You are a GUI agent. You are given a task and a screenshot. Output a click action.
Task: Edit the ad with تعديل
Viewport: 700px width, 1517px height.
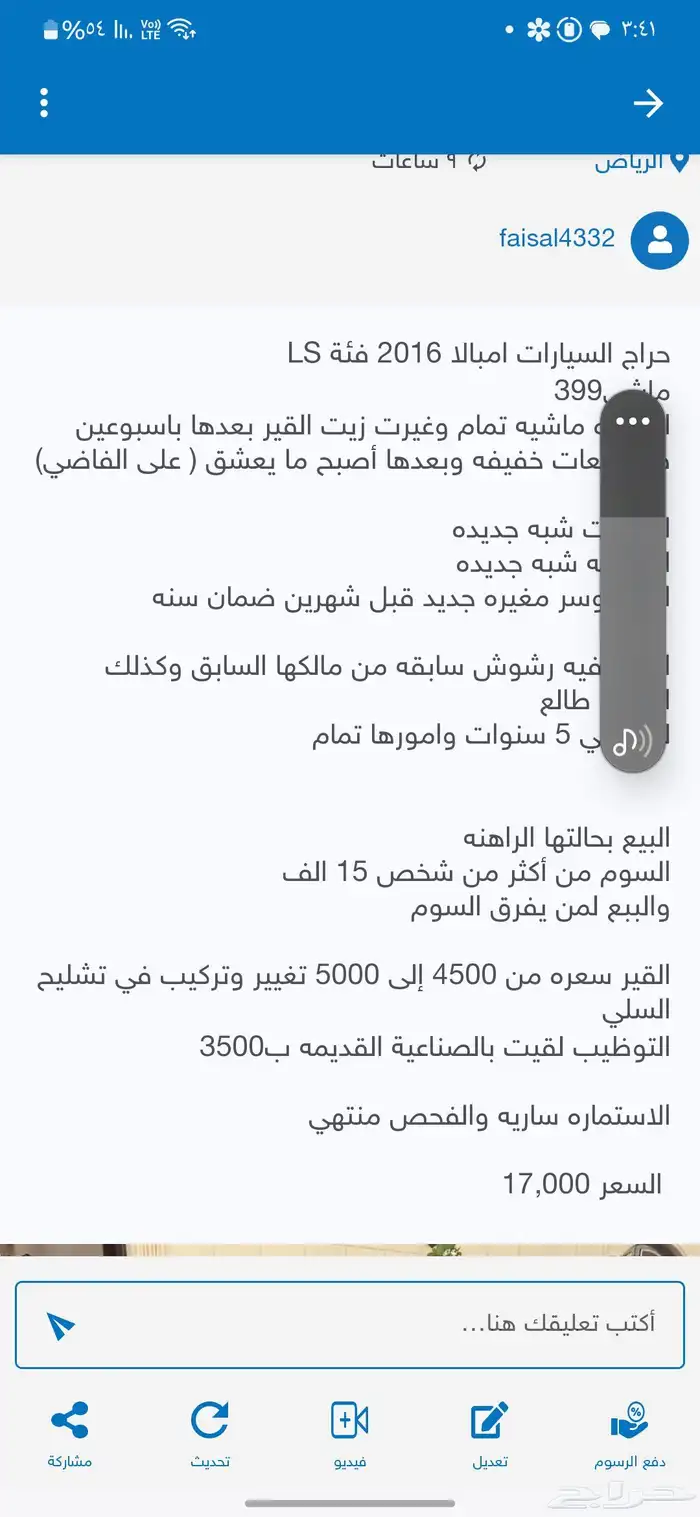click(490, 1433)
